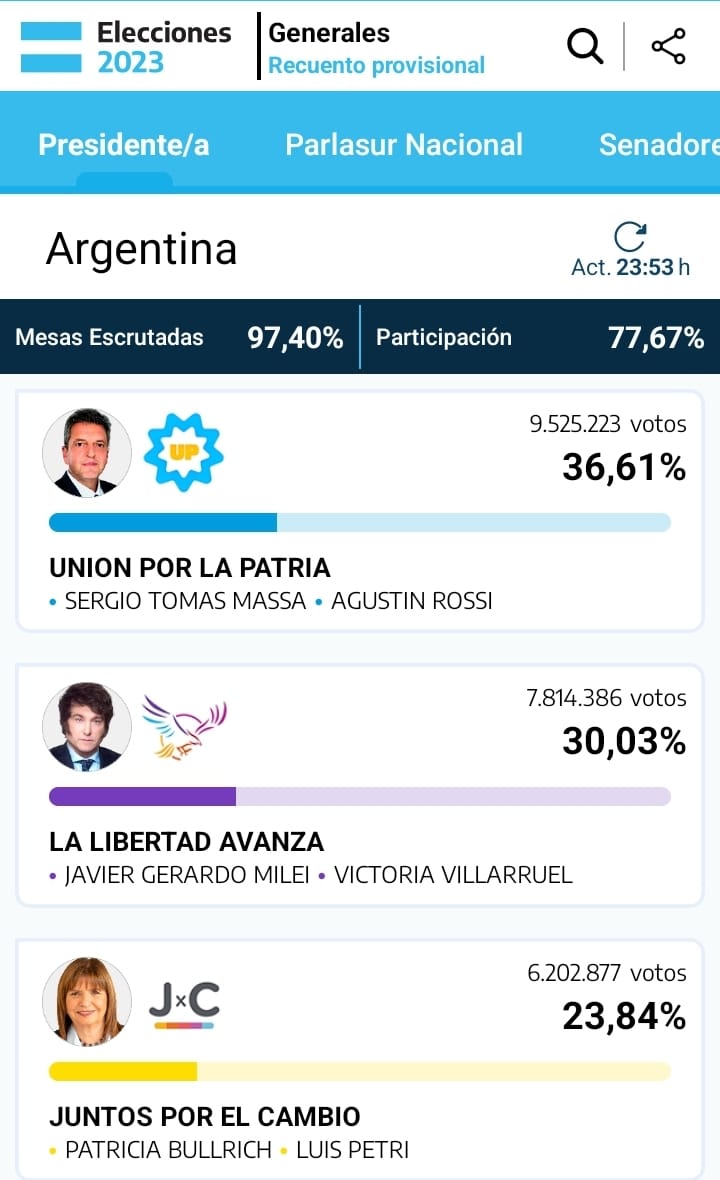
Task: Open the Union por la Patria card
Action: [360, 511]
